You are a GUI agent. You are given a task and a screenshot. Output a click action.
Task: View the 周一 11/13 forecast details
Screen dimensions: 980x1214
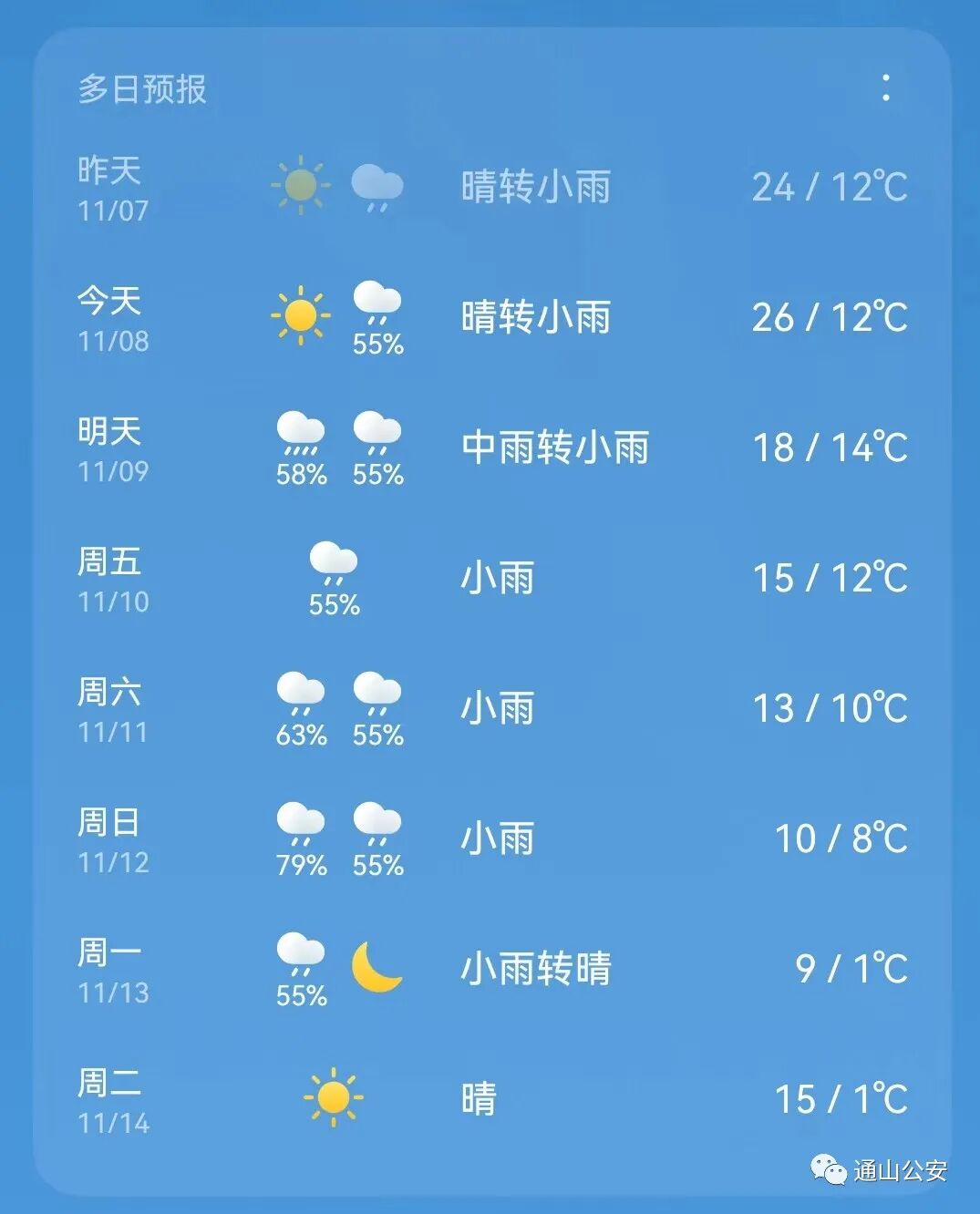click(x=492, y=969)
